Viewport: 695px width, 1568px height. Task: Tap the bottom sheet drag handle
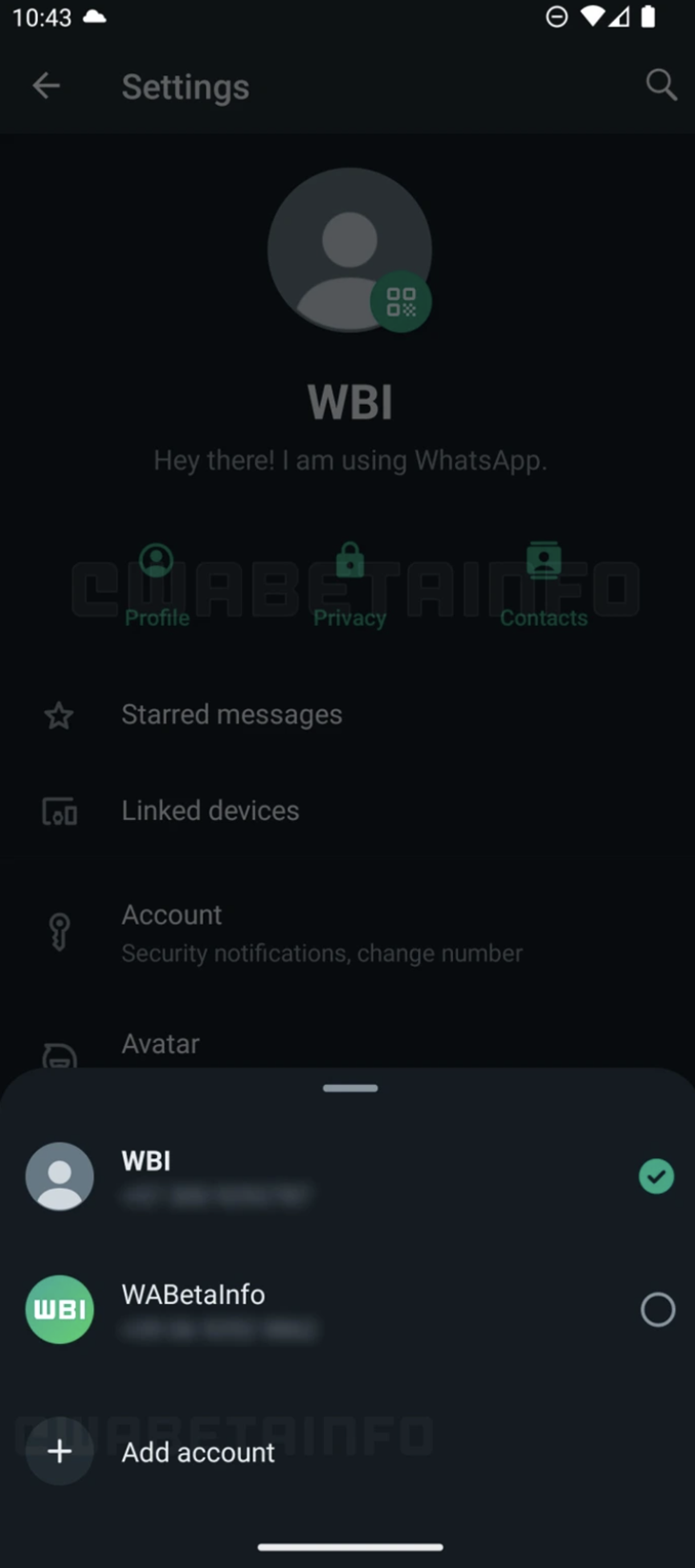(349, 1088)
